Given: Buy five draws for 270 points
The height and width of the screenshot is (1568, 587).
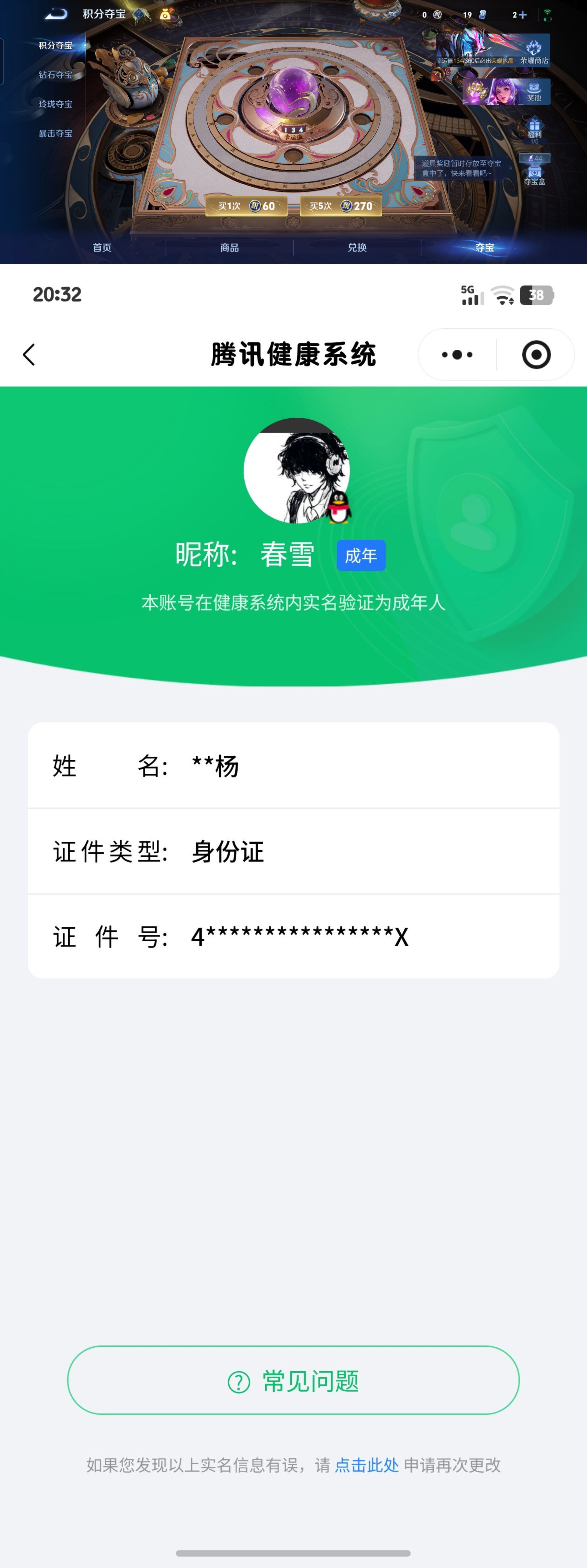Looking at the screenshot, I should (341, 206).
